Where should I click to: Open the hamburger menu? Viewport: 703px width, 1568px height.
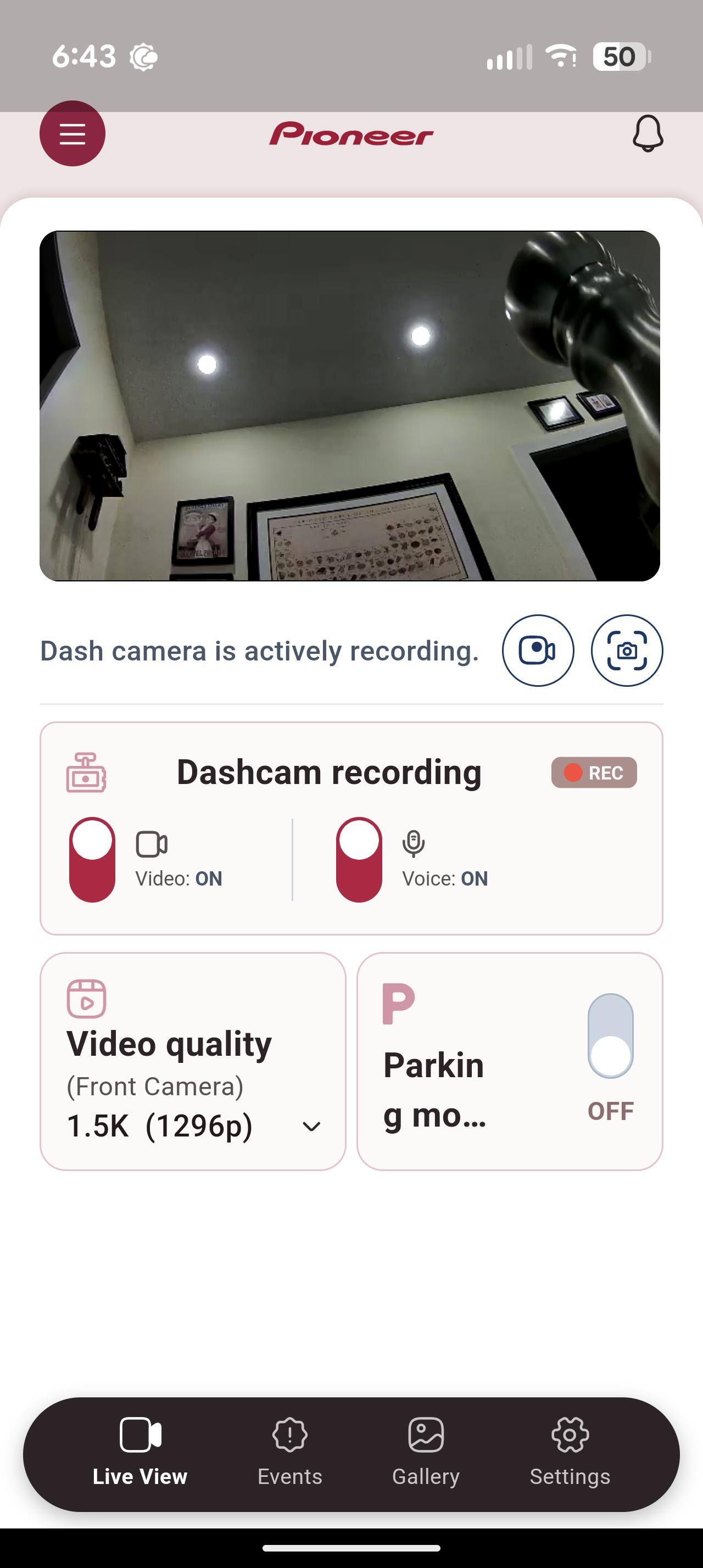click(72, 133)
